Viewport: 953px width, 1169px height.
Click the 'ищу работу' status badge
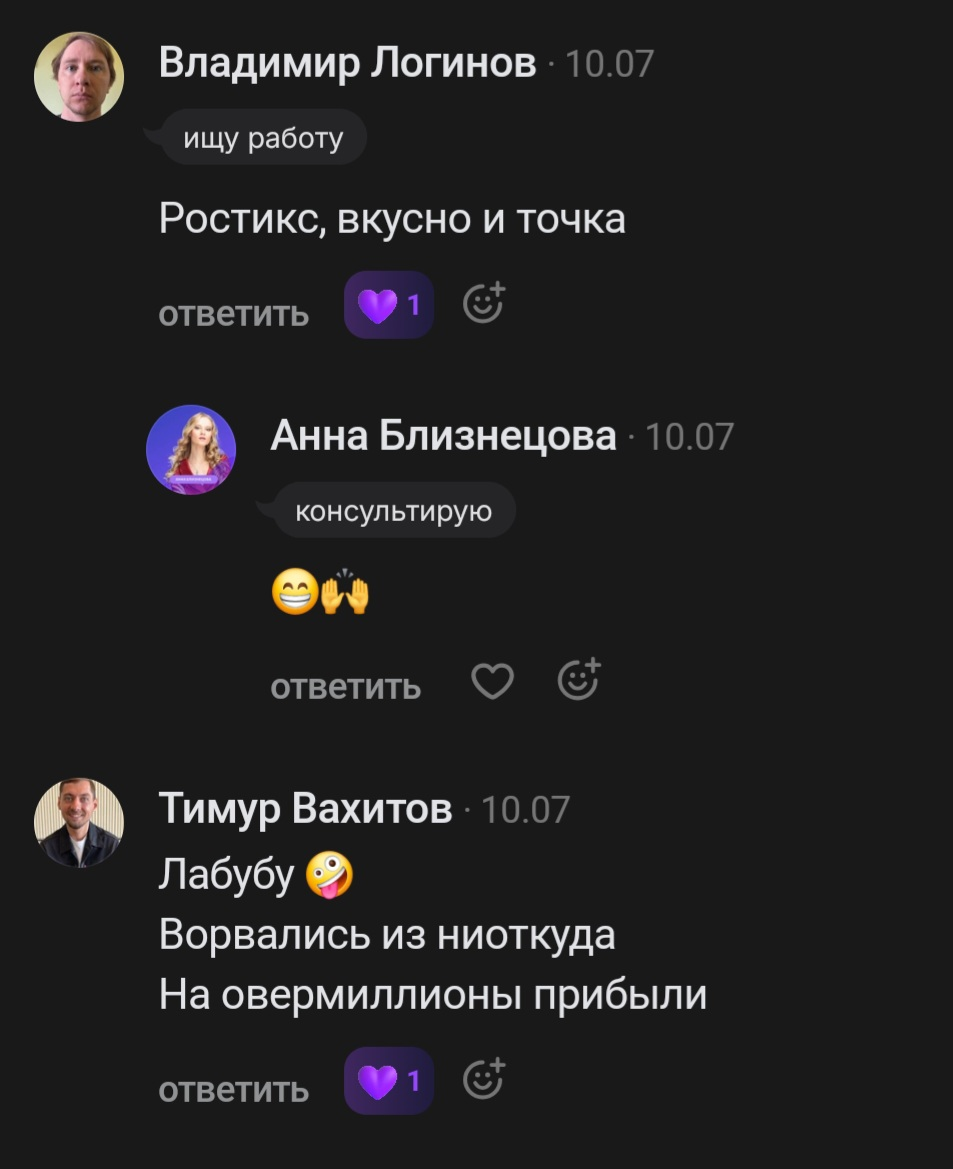click(x=262, y=137)
